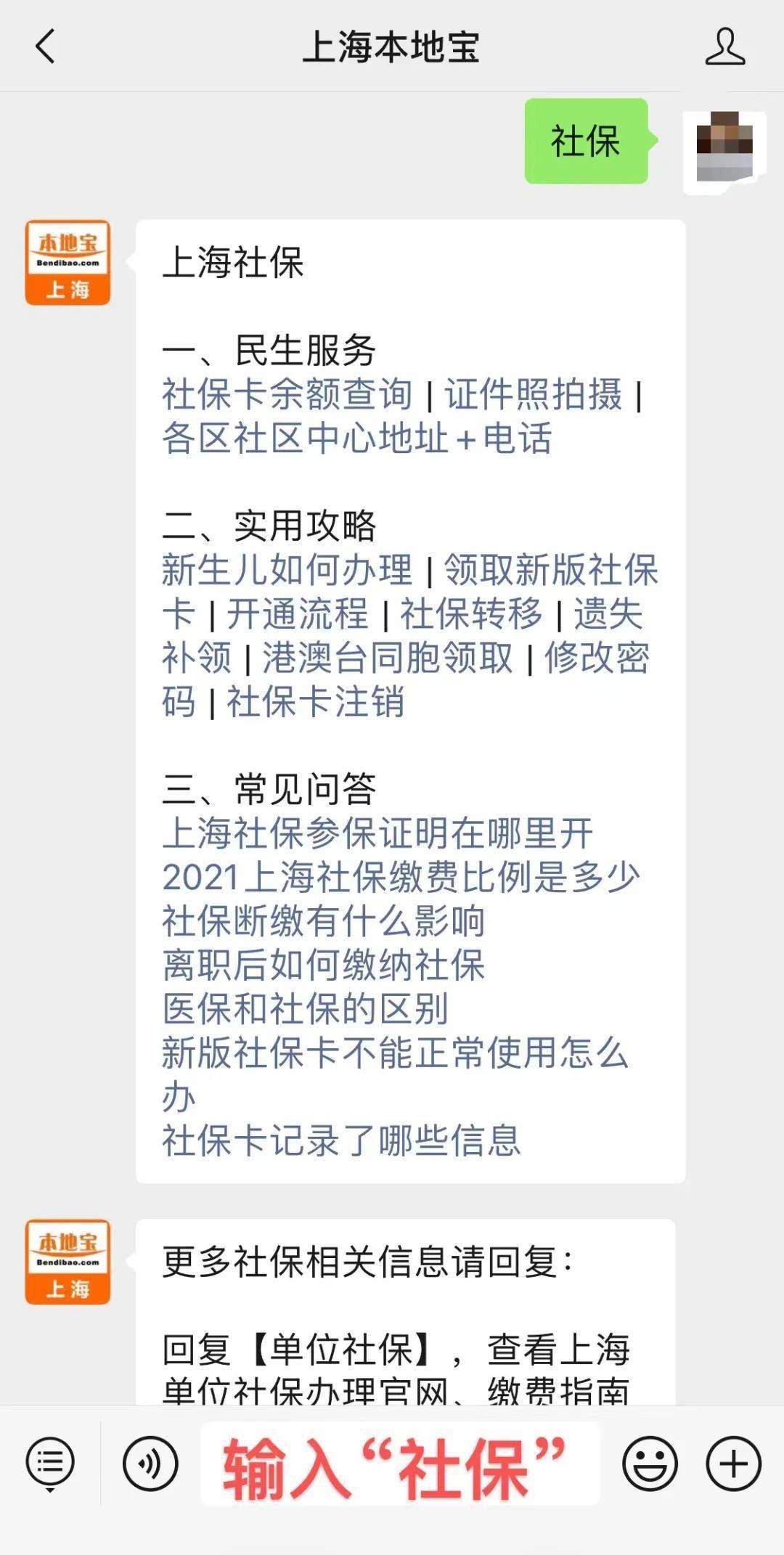Open the 开通流程 link
Image resolution: width=784 pixels, height=1555 pixels.
298,614
